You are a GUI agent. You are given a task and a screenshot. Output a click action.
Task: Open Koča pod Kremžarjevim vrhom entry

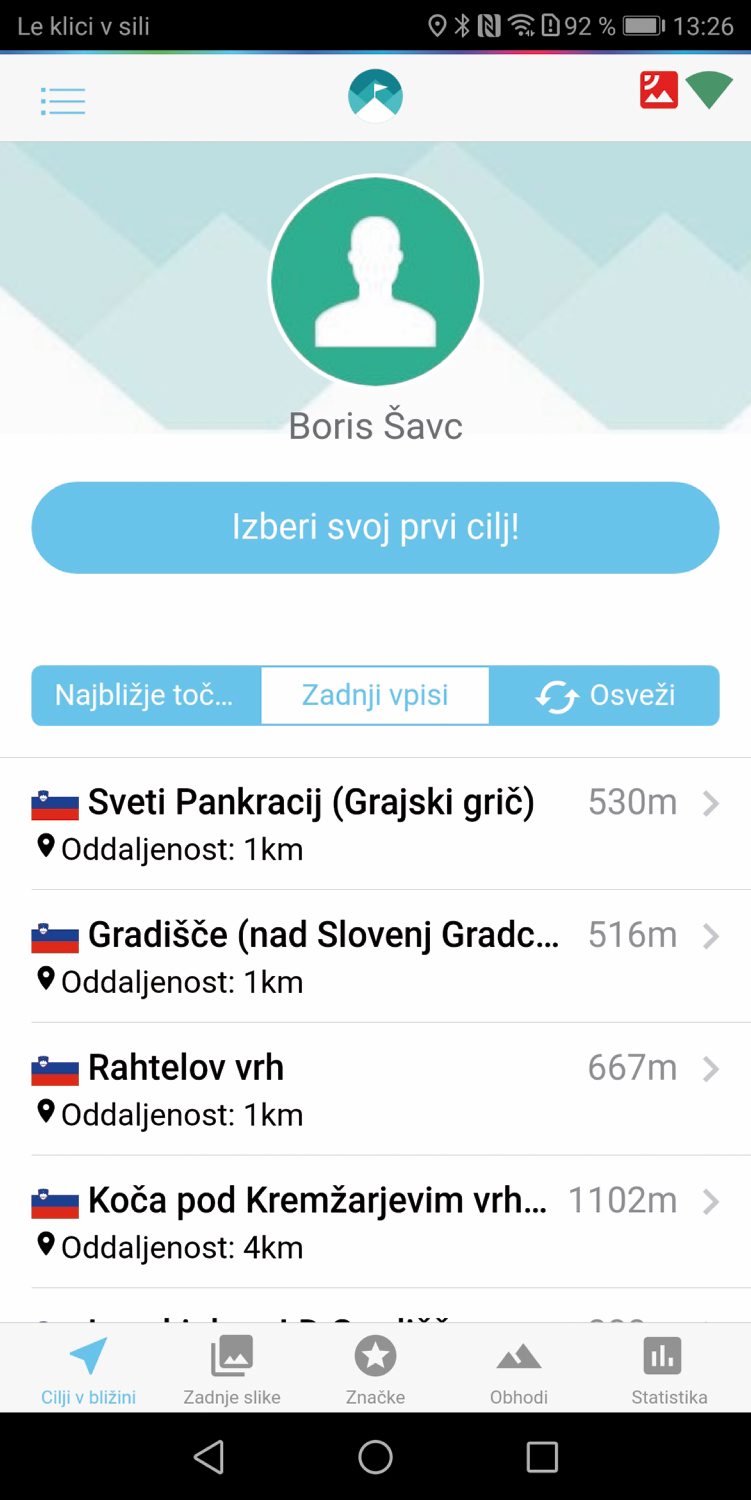375,1223
